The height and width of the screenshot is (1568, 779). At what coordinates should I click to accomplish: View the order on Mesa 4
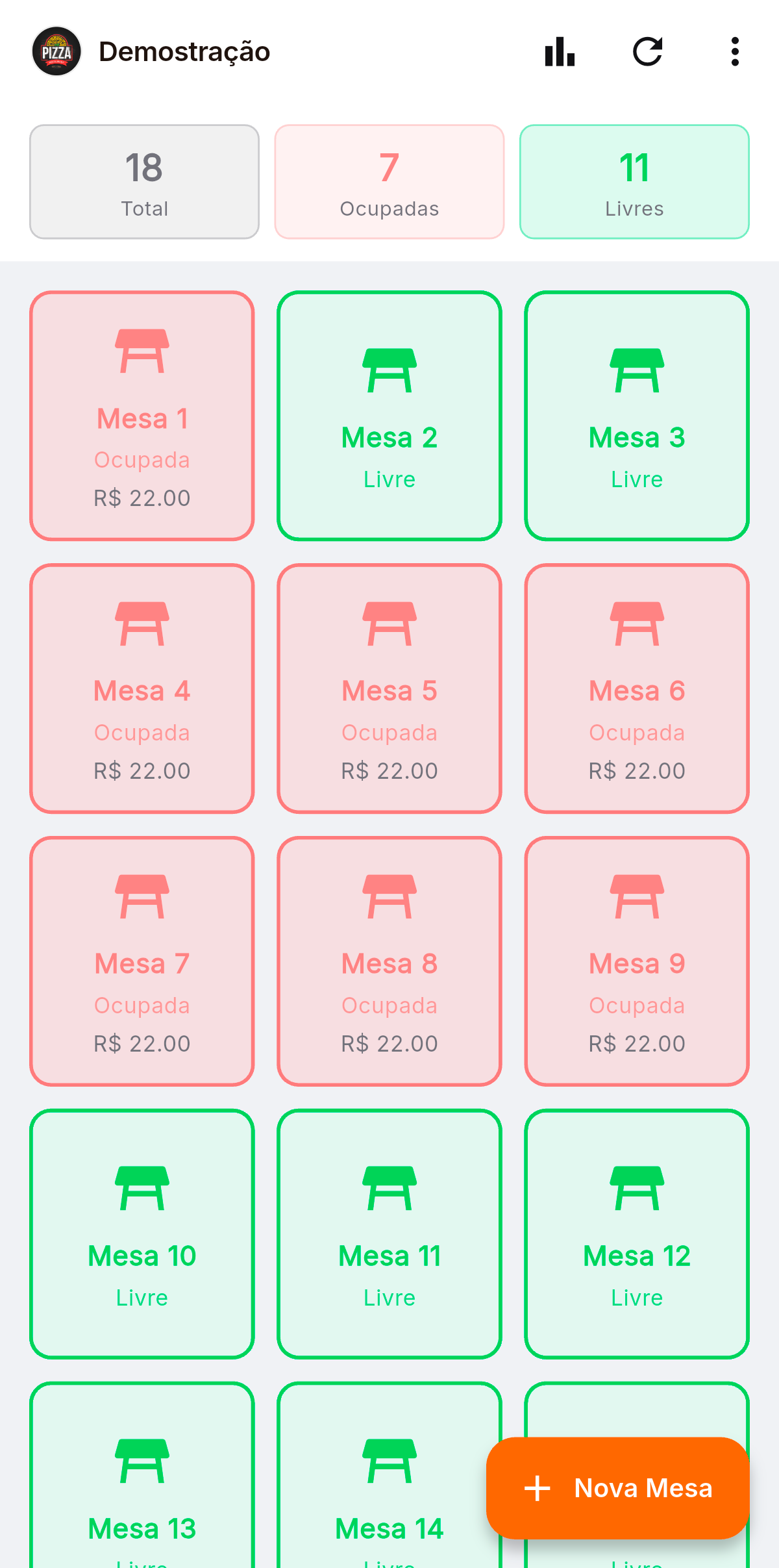[142, 689]
